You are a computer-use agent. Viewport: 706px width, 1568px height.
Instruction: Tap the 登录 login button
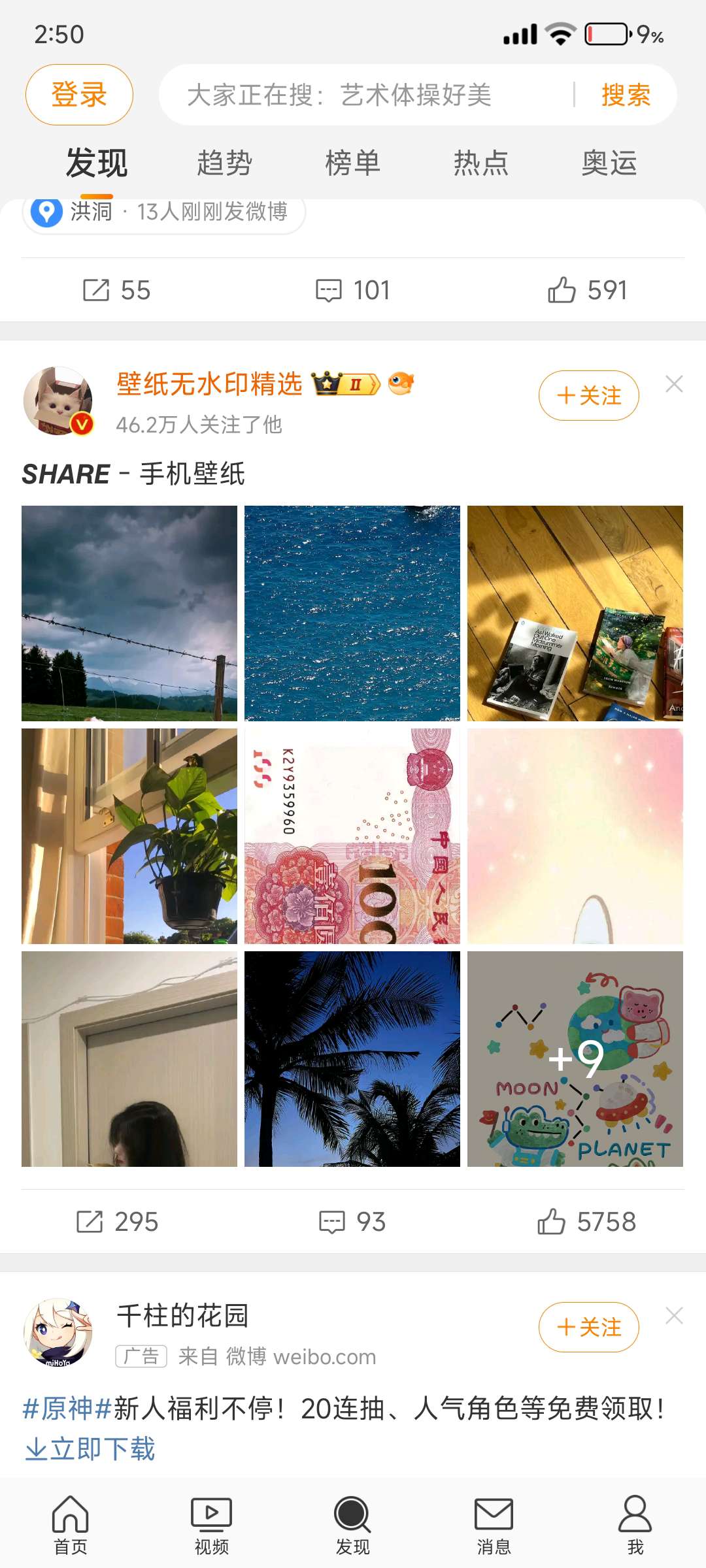(79, 95)
